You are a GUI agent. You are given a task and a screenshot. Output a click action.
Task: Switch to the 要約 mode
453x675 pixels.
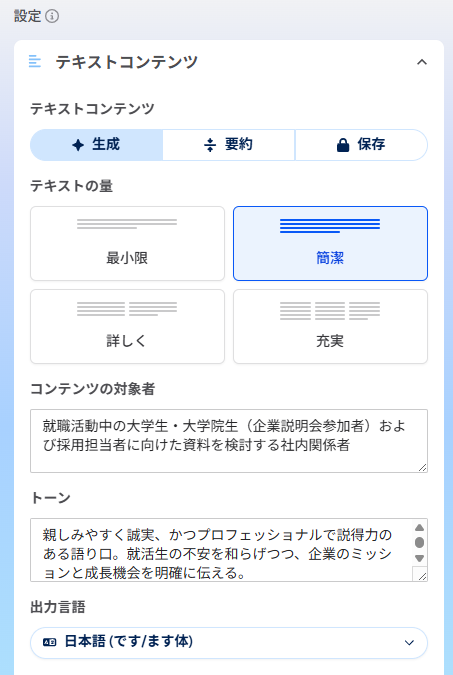229,145
